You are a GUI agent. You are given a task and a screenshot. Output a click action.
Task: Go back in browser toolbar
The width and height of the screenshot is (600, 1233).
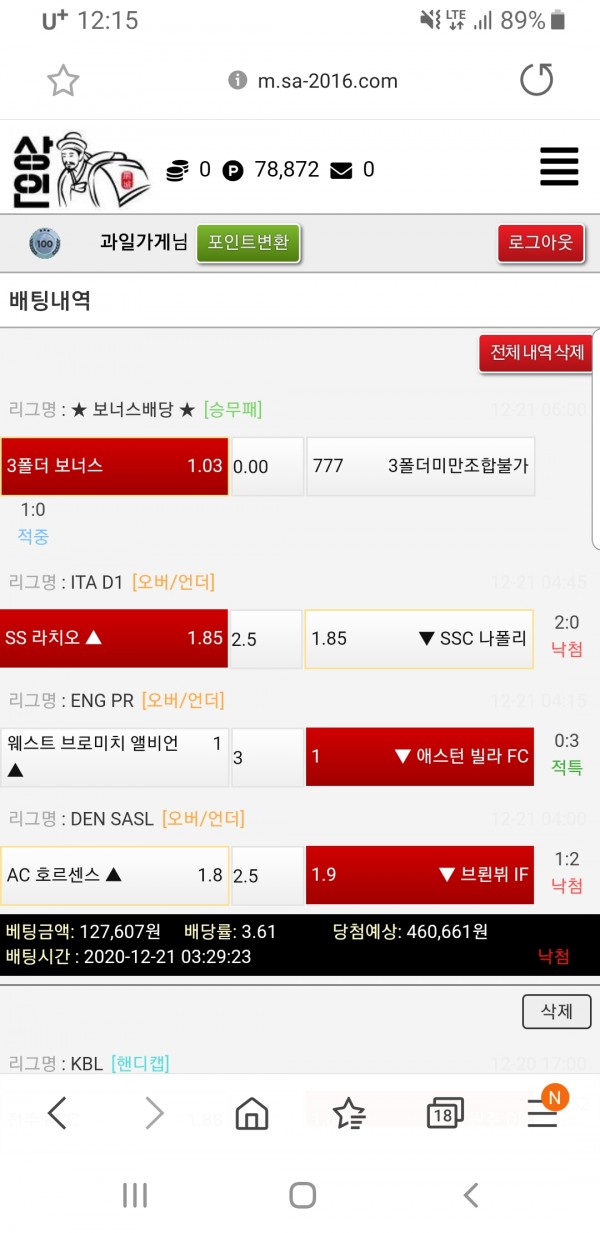click(x=57, y=1112)
